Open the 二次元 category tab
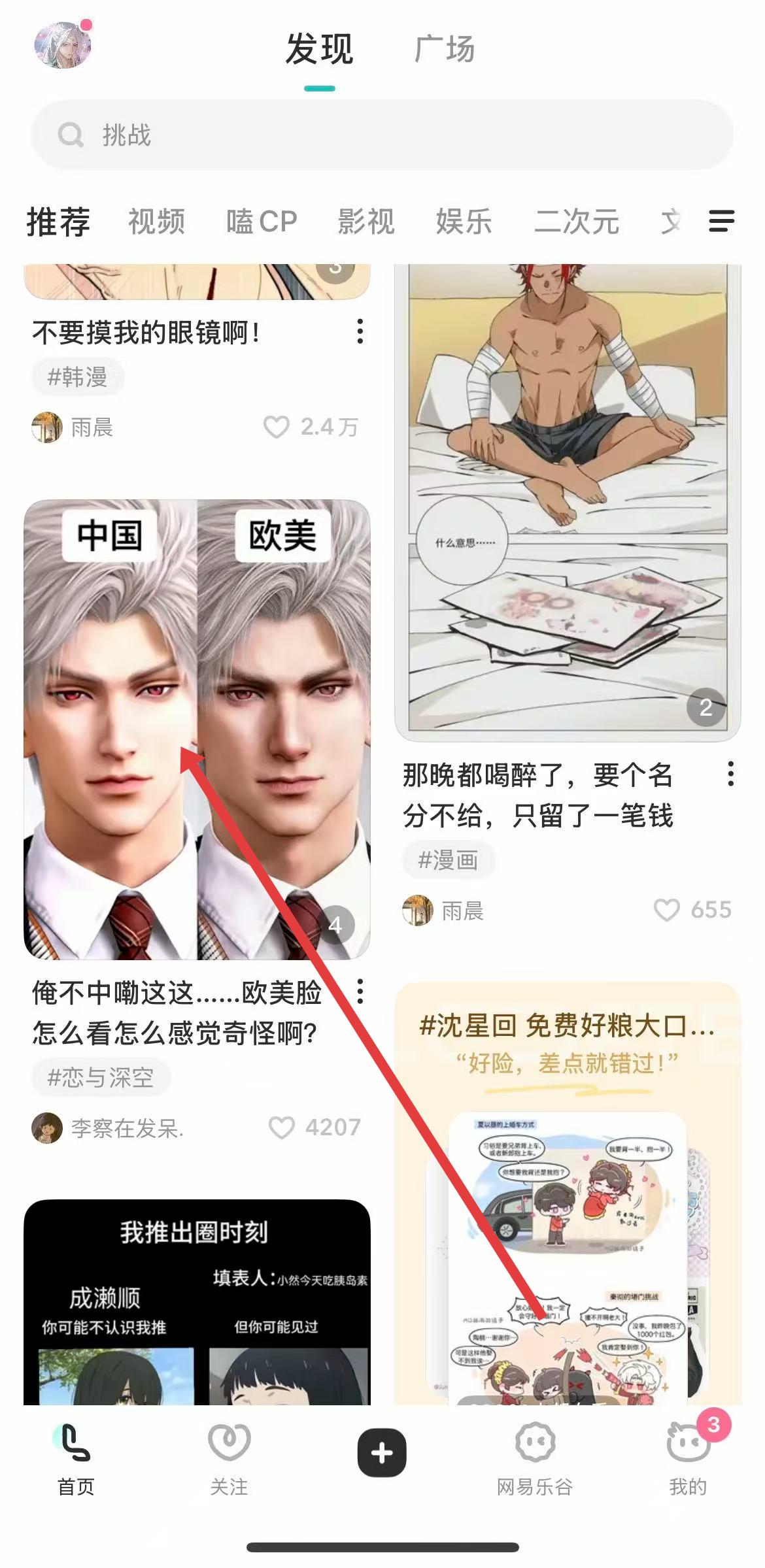This screenshot has width=765, height=1568. pos(576,222)
